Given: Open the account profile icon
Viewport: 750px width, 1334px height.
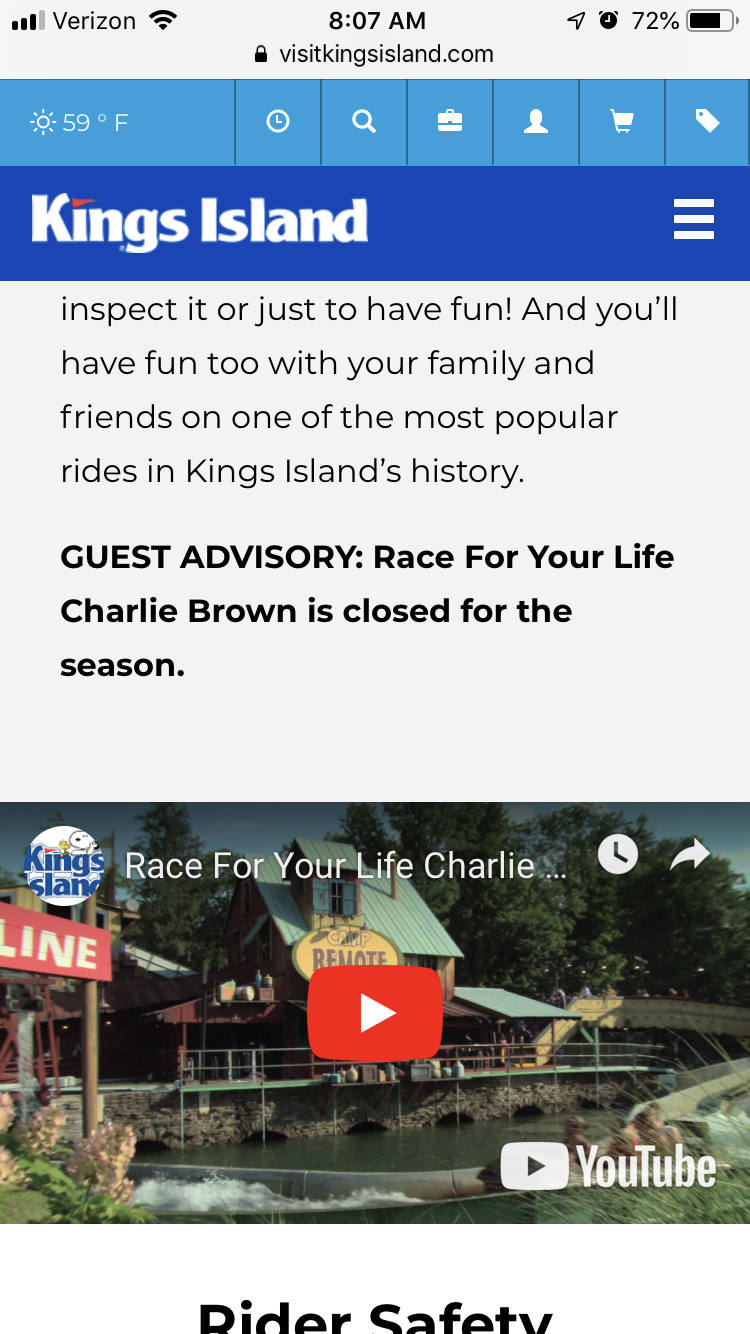Looking at the screenshot, I should point(536,122).
